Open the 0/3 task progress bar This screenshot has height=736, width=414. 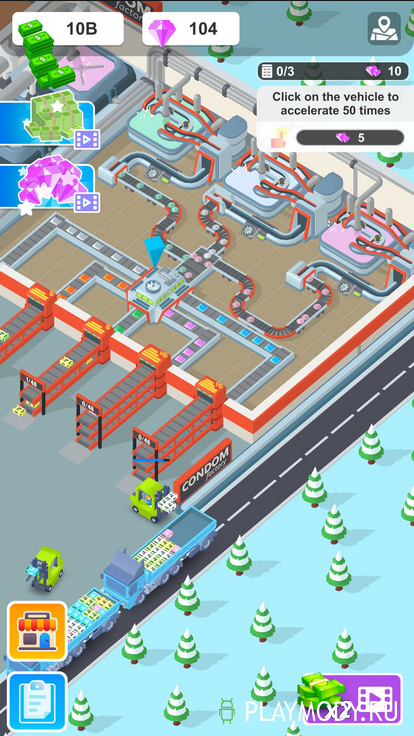pos(333,71)
